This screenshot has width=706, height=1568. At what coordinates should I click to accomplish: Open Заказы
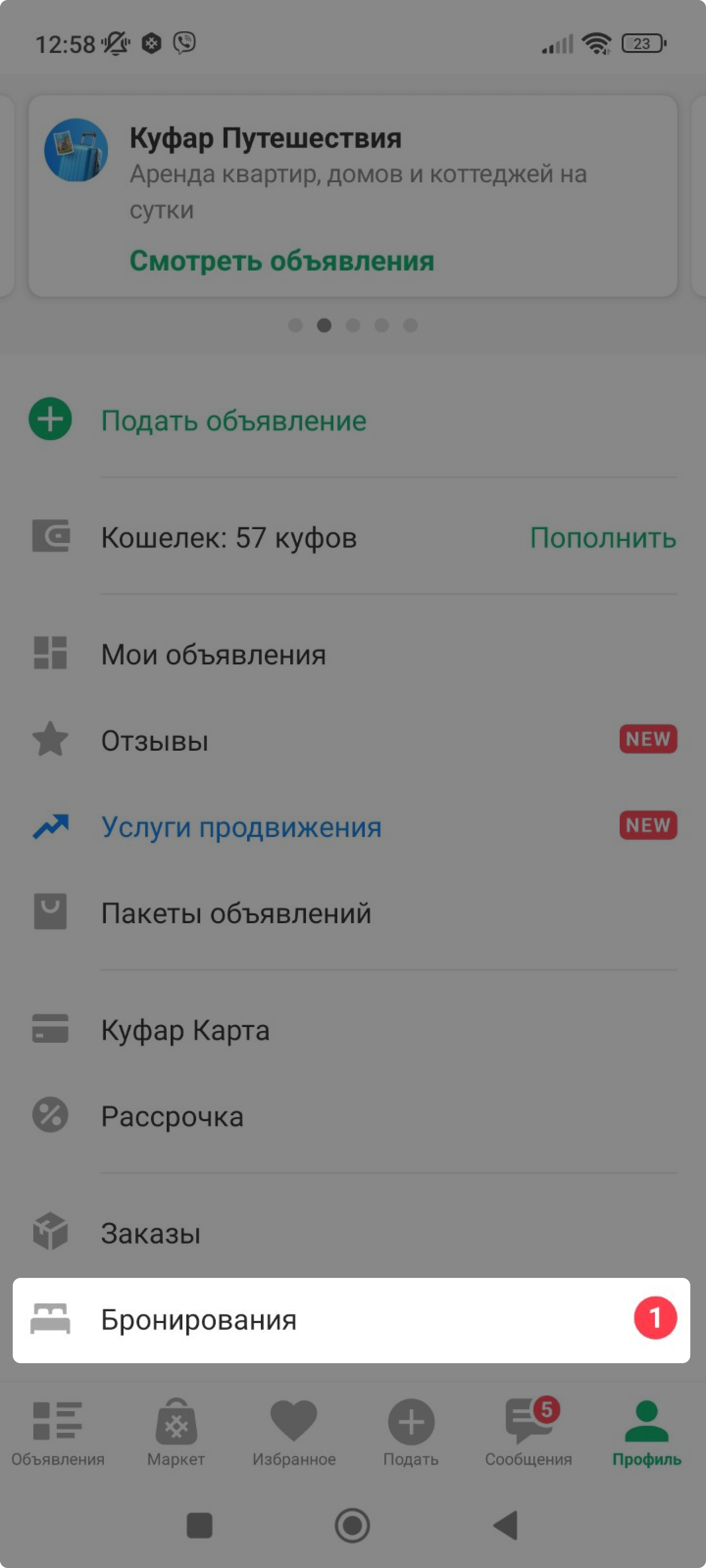tap(151, 1234)
